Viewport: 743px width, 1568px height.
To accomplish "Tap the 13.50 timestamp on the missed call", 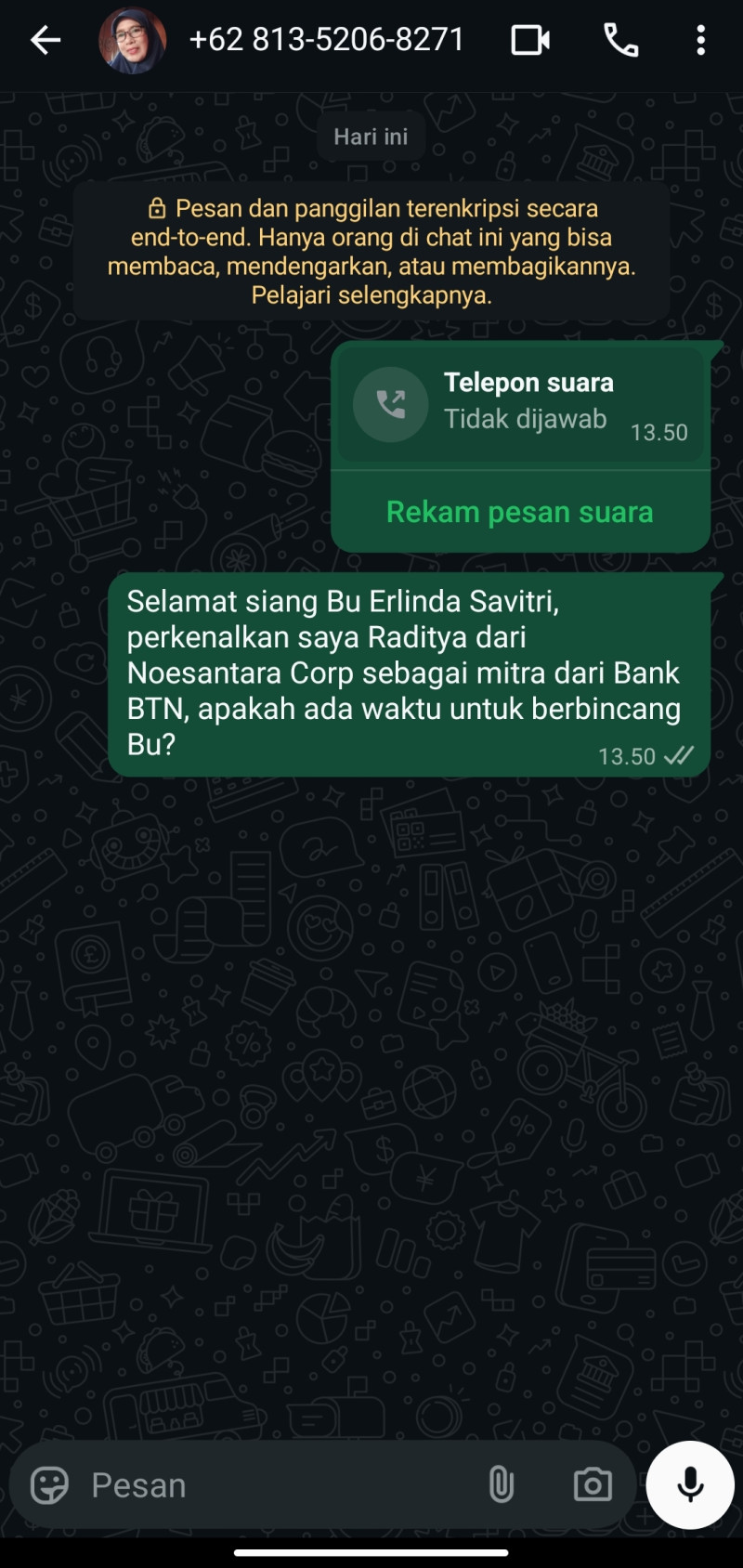I will click(x=658, y=432).
